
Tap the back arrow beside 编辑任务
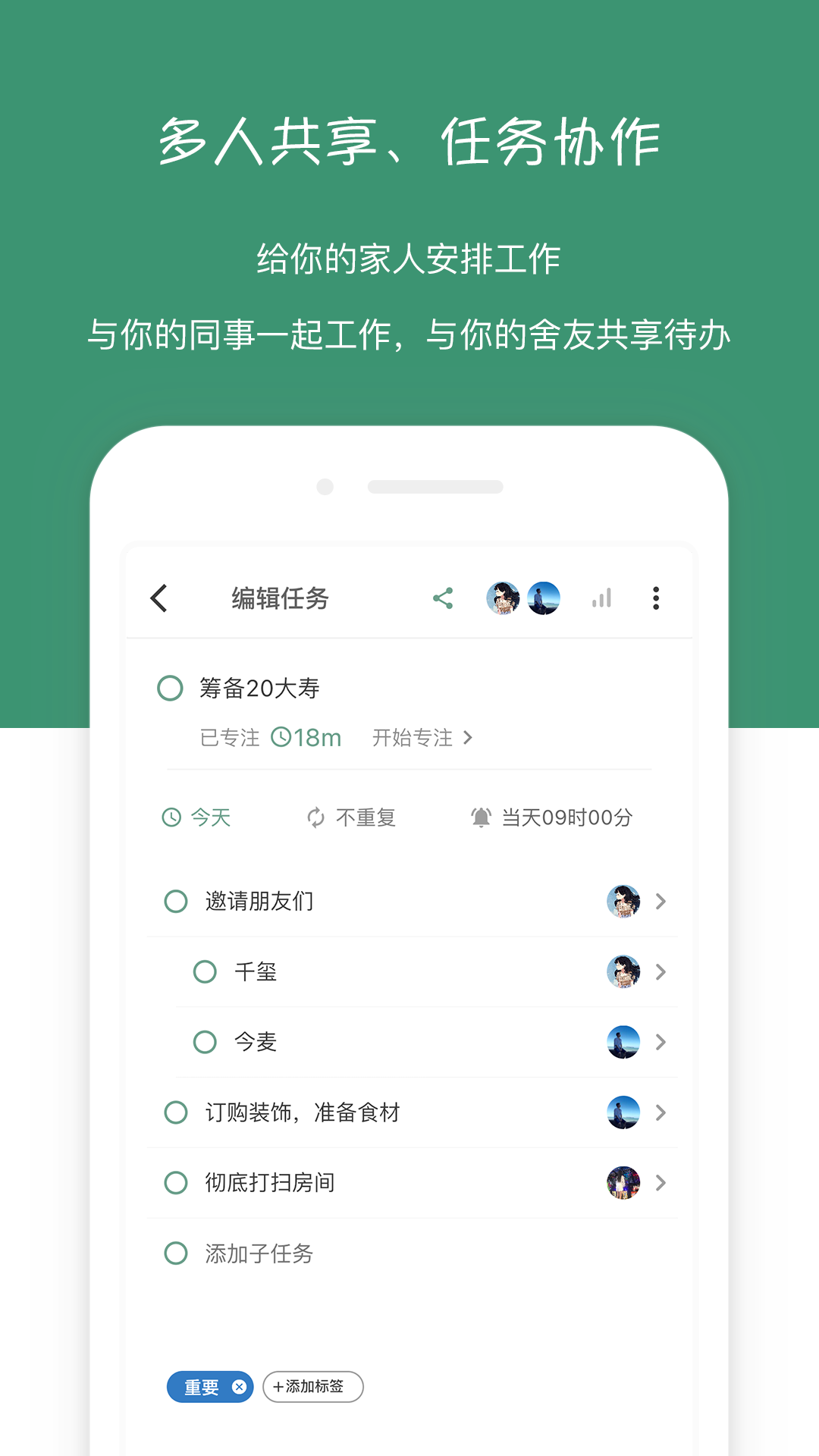coord(160,598)
